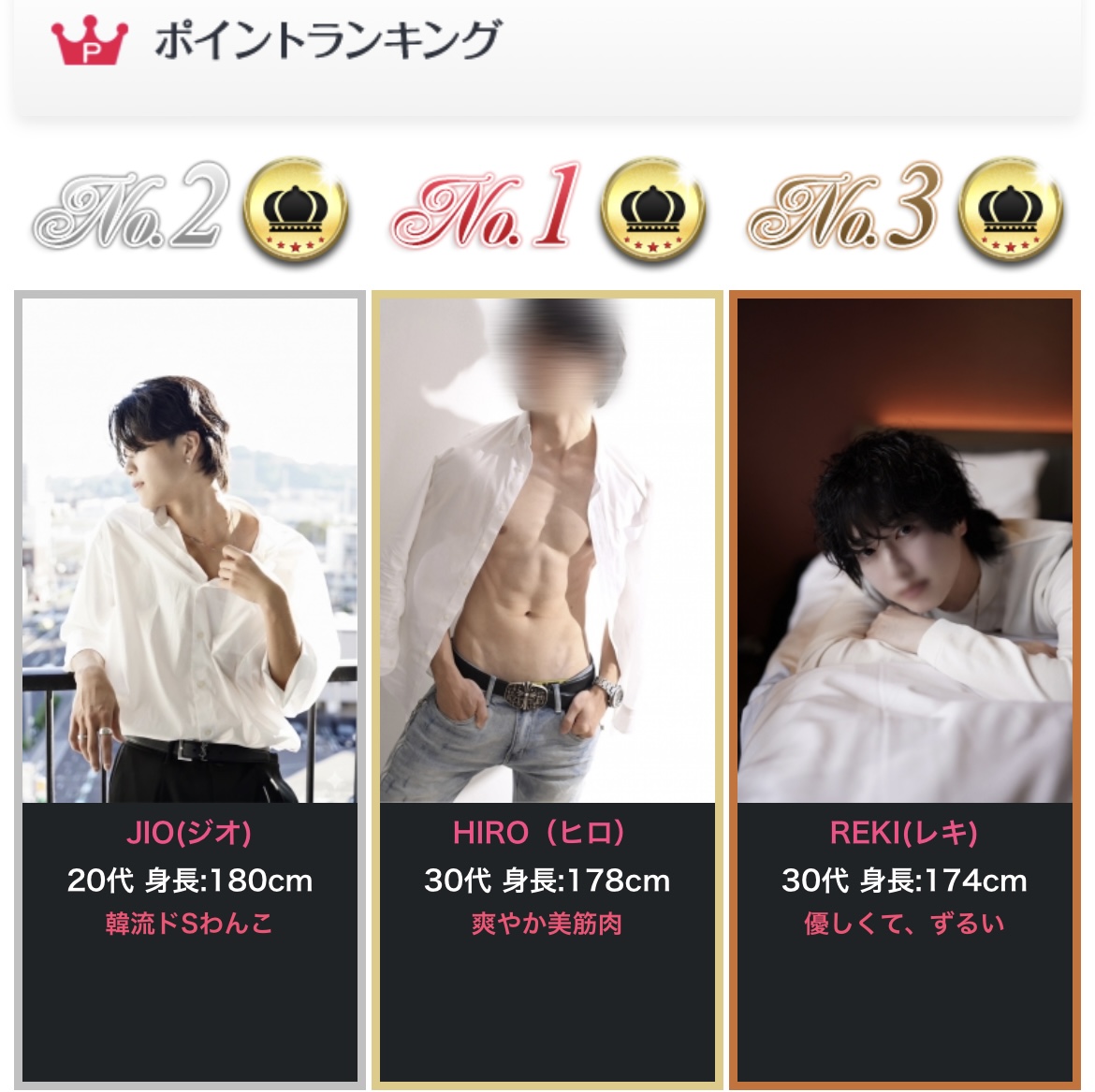This screenshot has height=1092, width=1095.
Task: Open REKI(レキ)'s No.3 ranking card
Action: 904,690
